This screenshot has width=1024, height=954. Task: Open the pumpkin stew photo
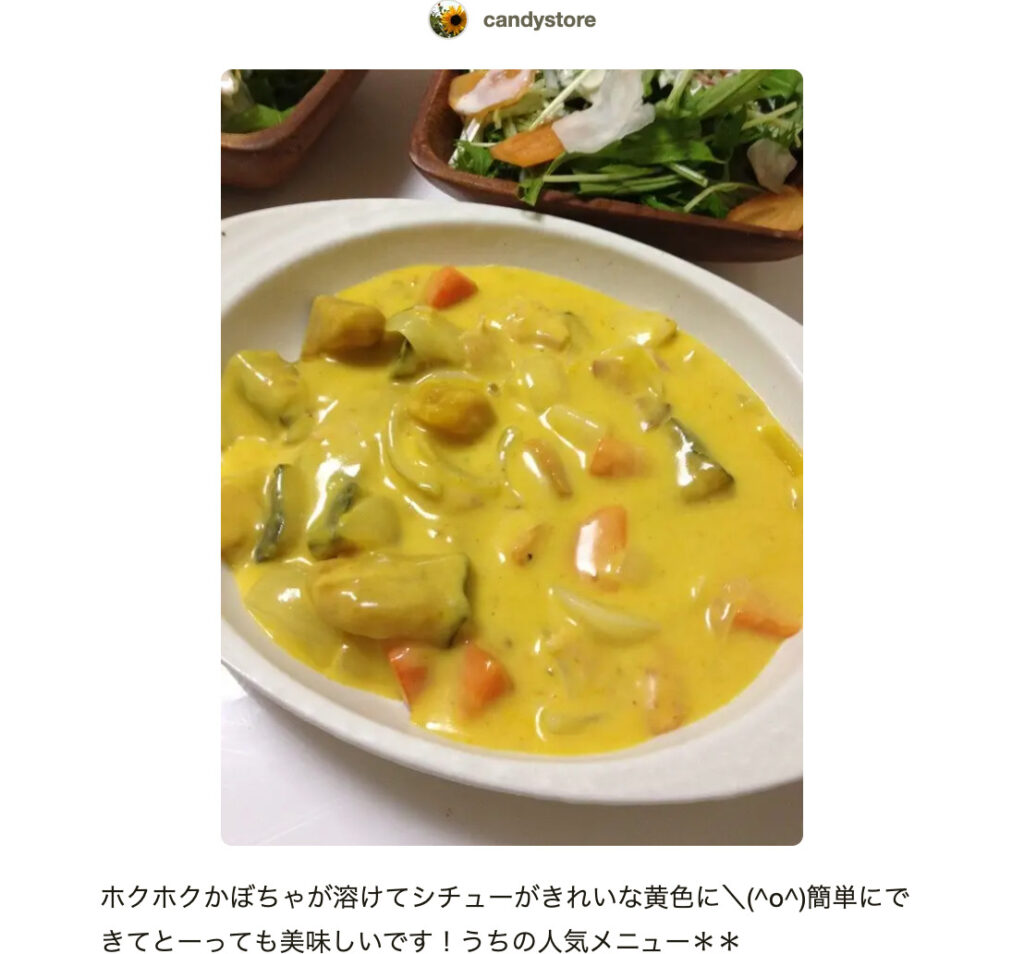point(511,457)
